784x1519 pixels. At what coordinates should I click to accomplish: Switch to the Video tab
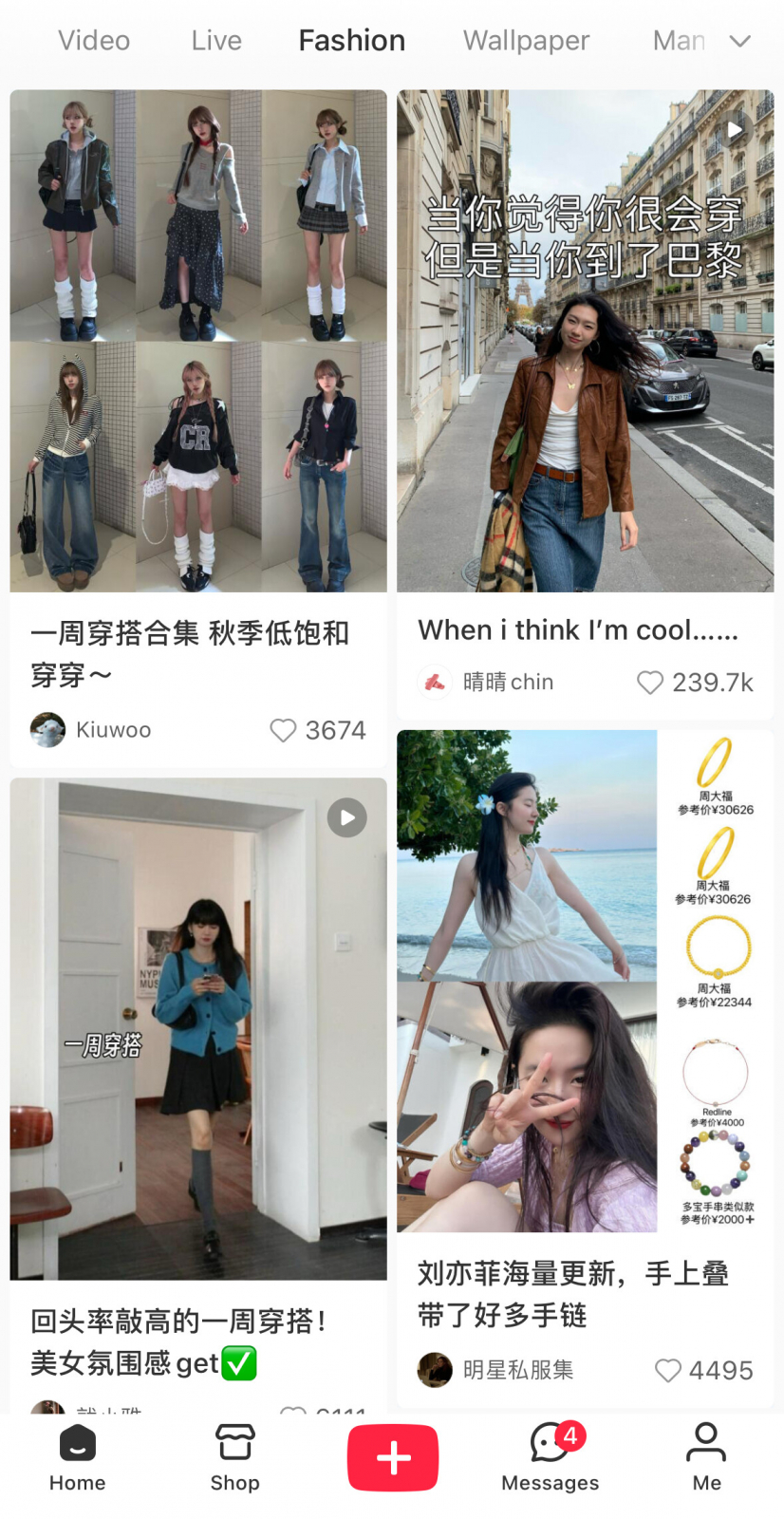94,41
